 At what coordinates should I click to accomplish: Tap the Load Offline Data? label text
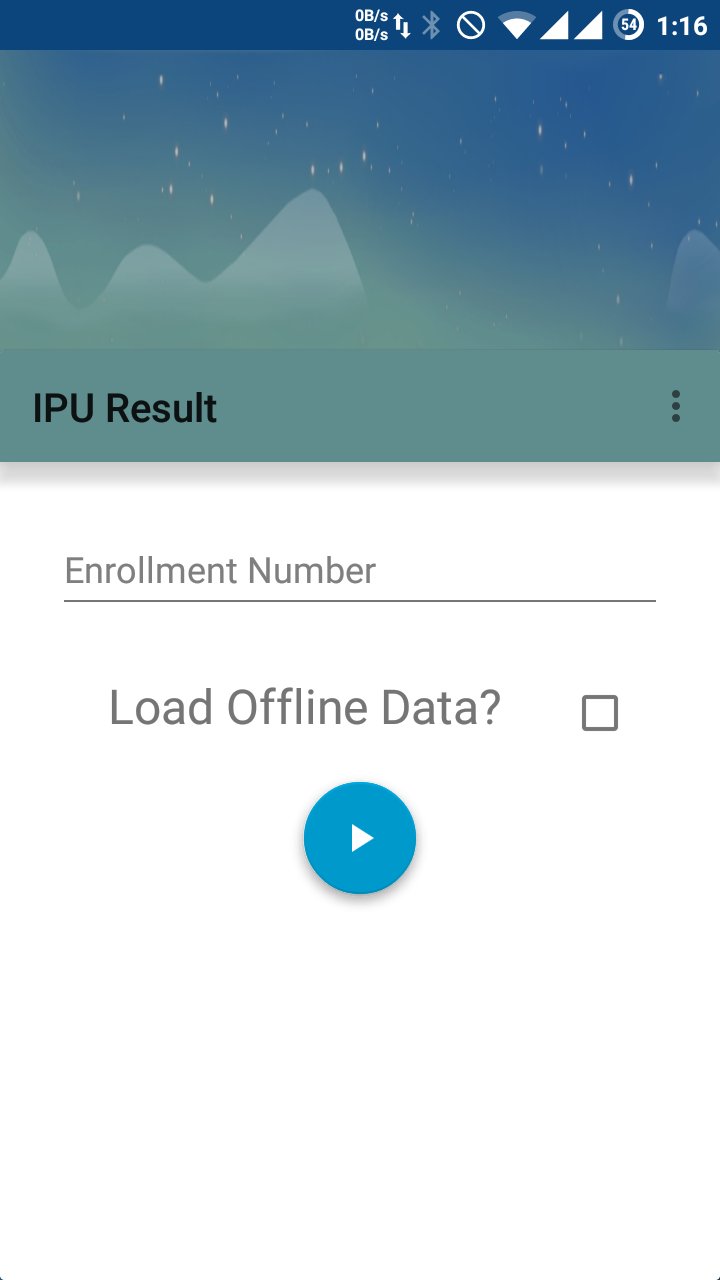306,707
